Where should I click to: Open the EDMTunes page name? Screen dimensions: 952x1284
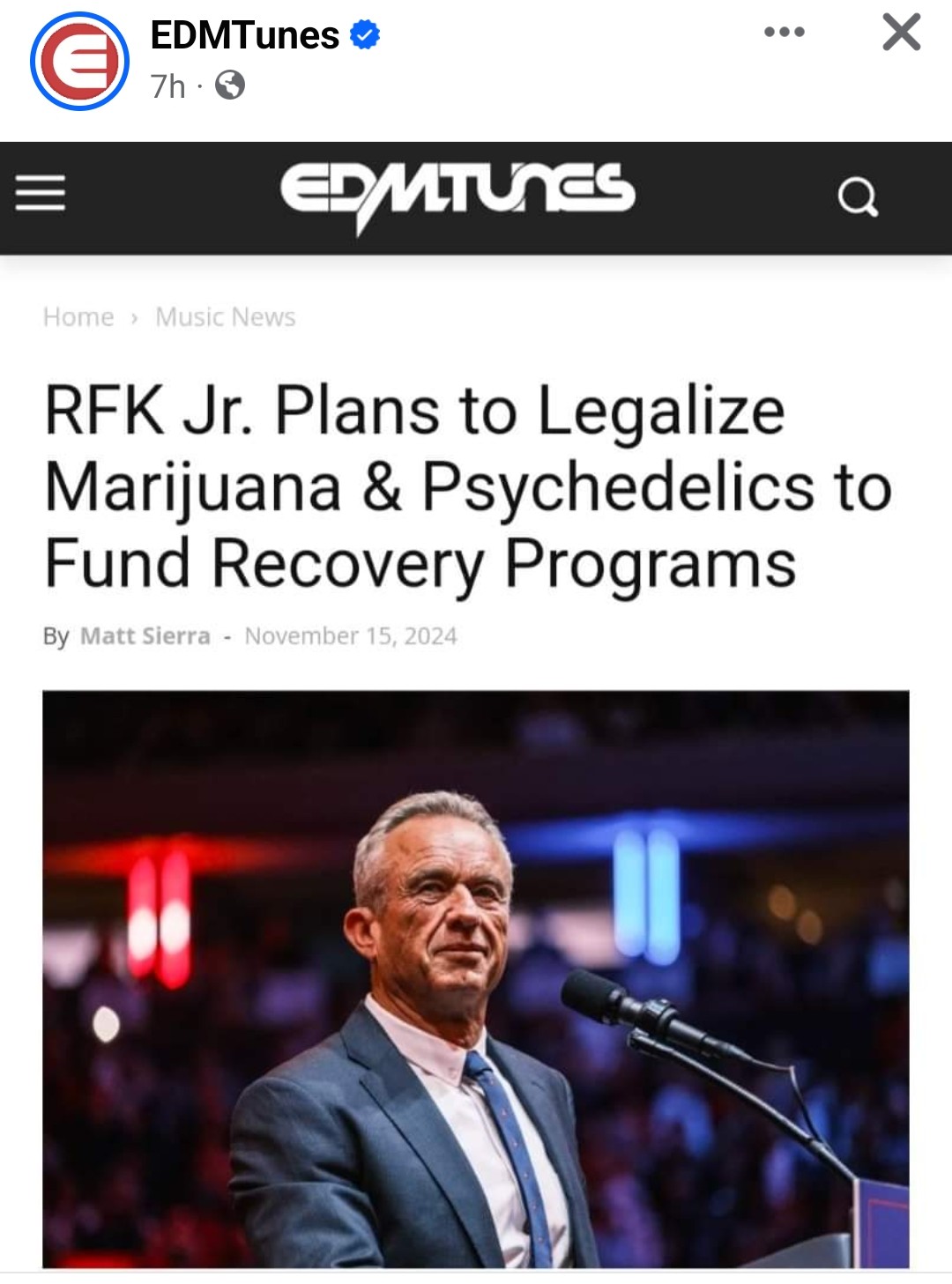[x=244, y=36]
